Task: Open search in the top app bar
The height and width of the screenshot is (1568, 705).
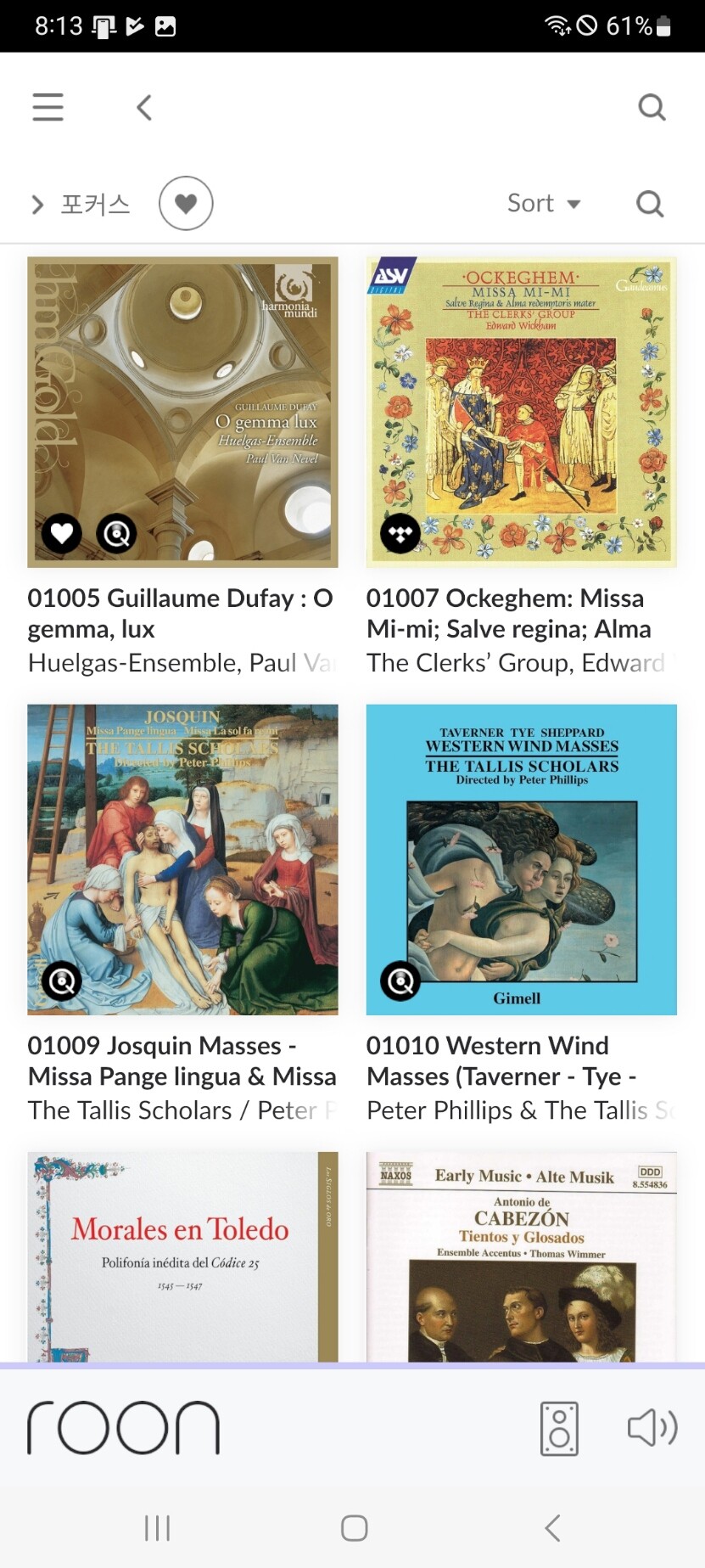Action: (x=652, y=107)
